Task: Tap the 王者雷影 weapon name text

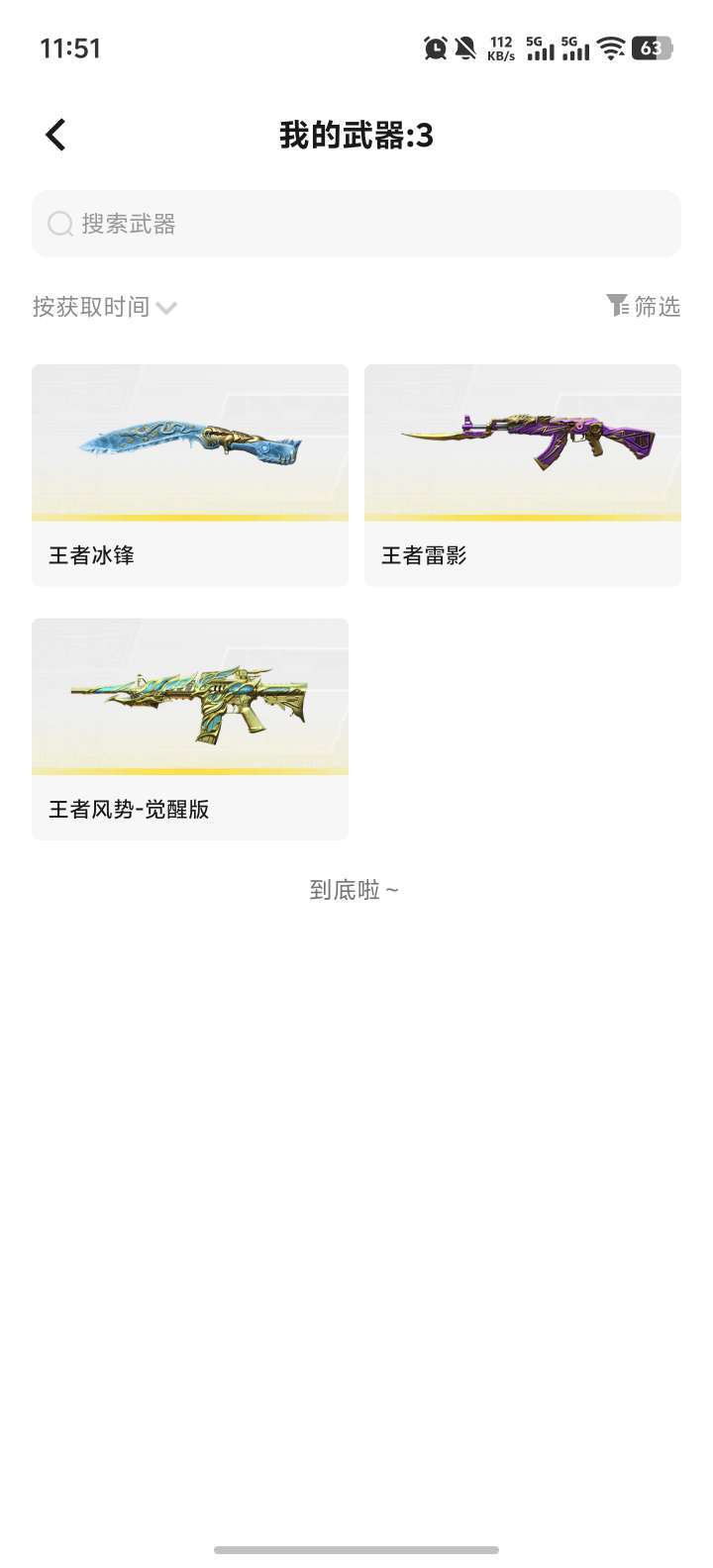Action: tap(424, 555)
